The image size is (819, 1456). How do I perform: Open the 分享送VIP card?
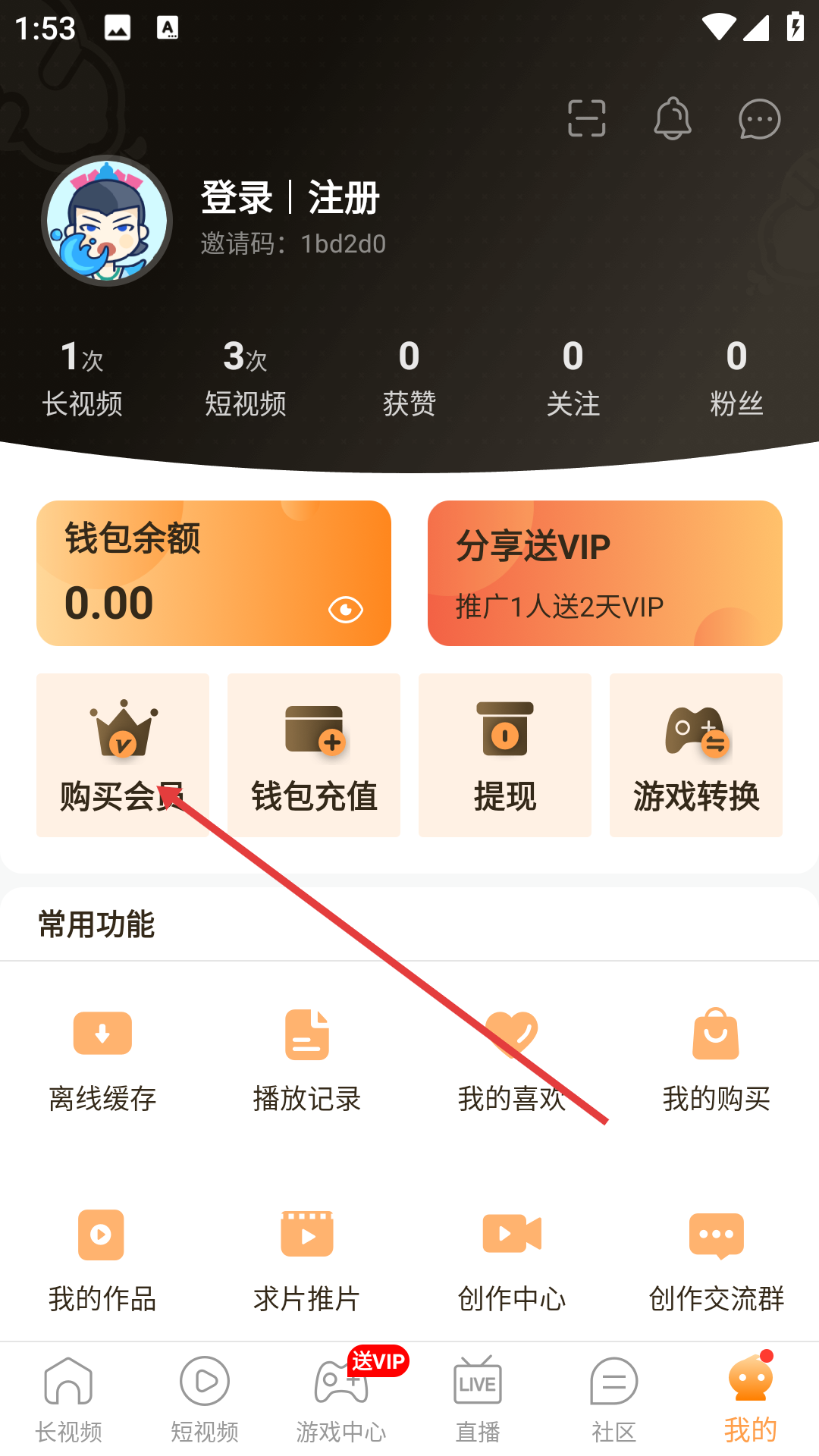click(604, 573)
